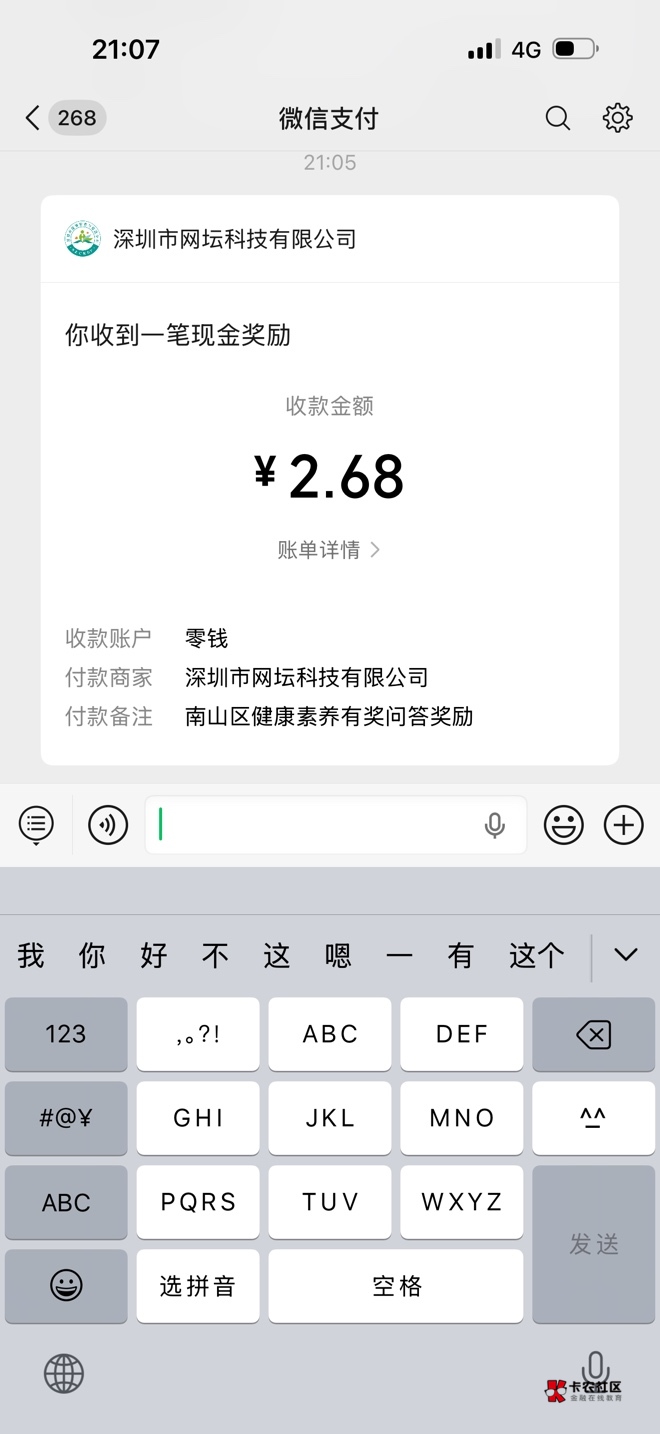Tap the 空格 space key
660x1434 pixels.
pos(396,1286)
